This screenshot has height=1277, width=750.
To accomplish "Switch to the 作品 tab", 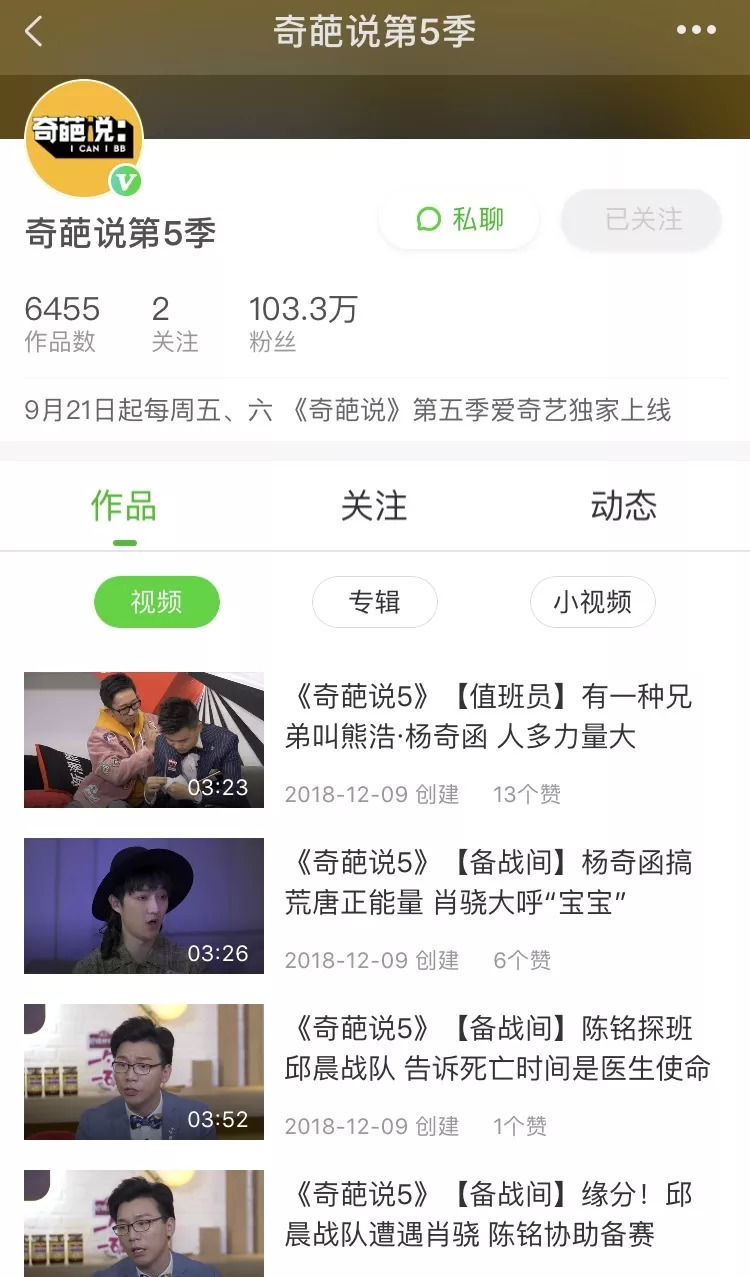I will [x=124, y=506].
